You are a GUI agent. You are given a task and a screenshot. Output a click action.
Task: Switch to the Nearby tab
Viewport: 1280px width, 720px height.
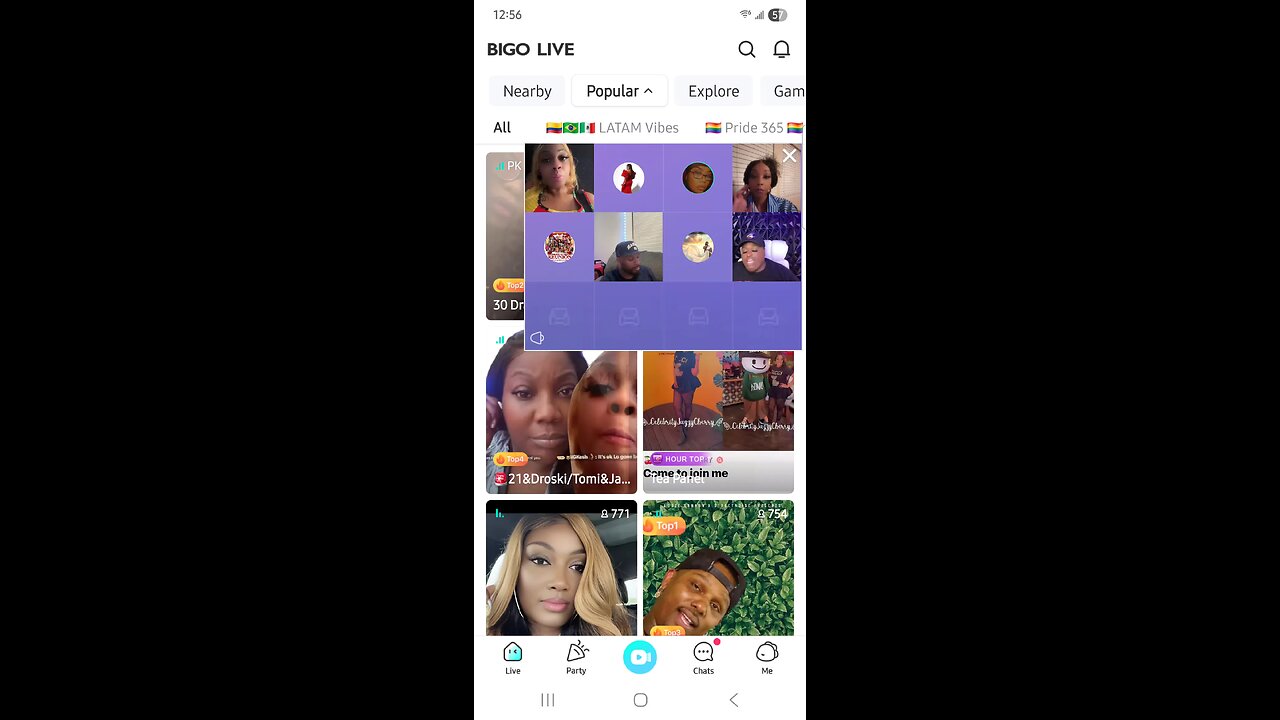(x=527, y=91)
